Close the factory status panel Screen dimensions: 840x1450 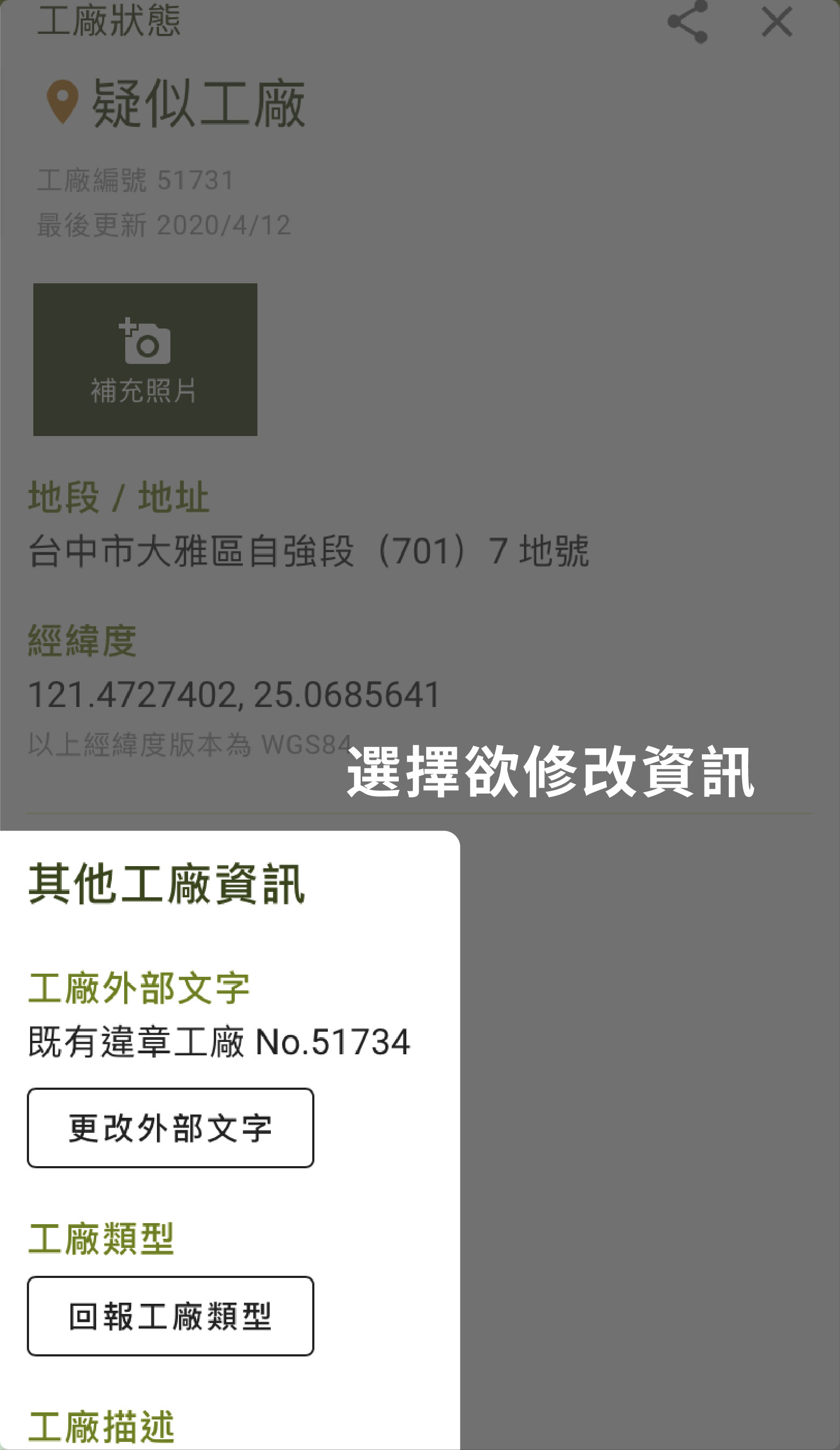pos(777,22)
